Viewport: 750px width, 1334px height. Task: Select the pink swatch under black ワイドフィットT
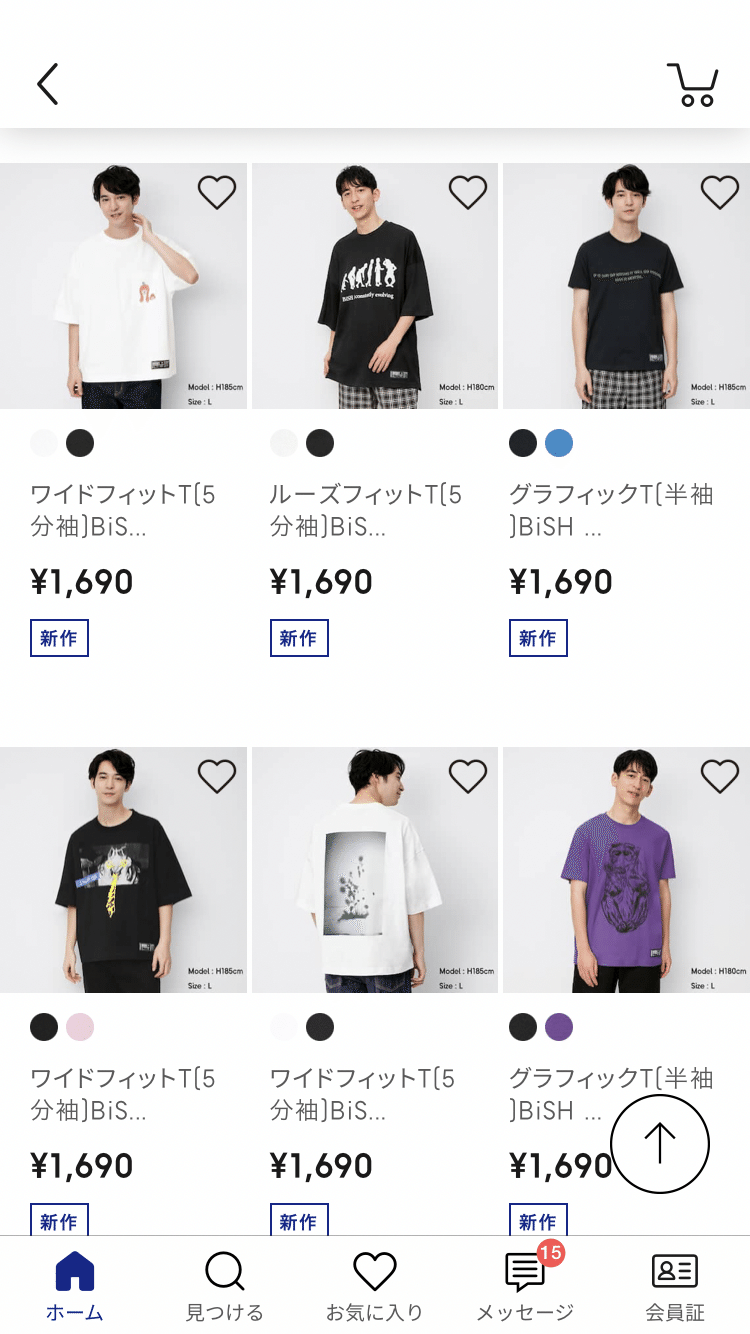click(x=80, y=1027)
